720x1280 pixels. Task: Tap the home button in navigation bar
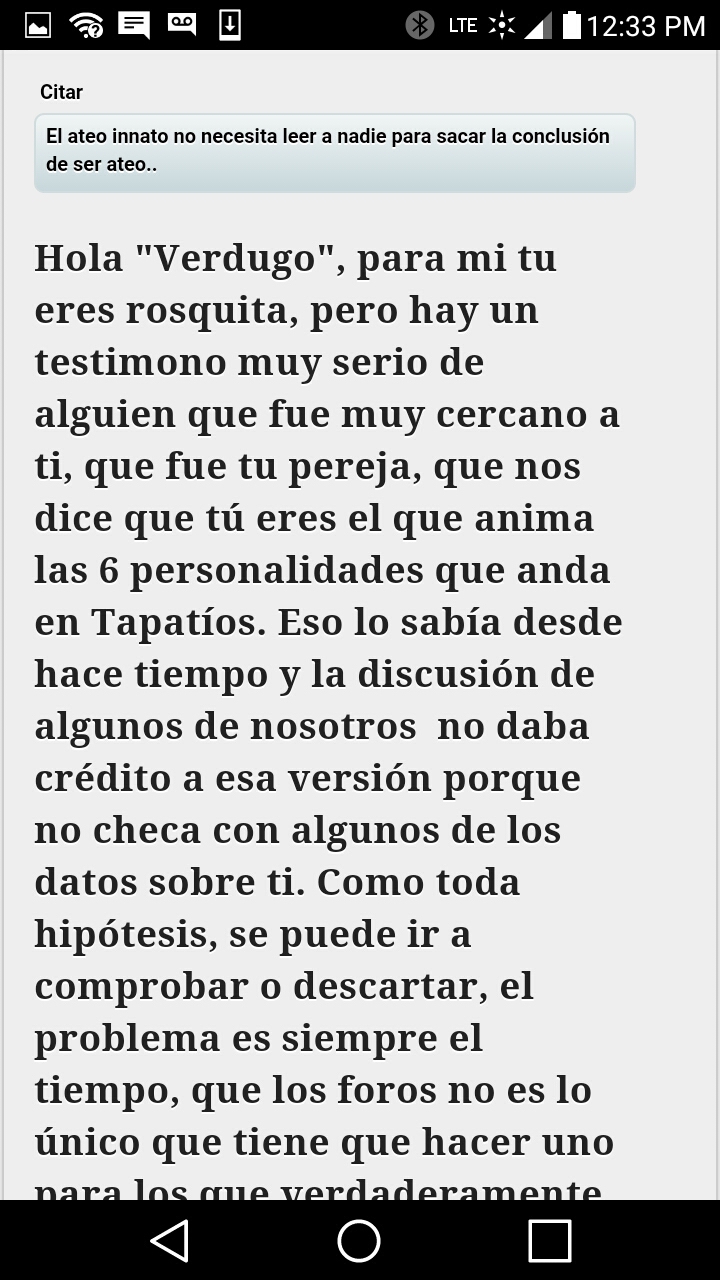pos(359,1240)
